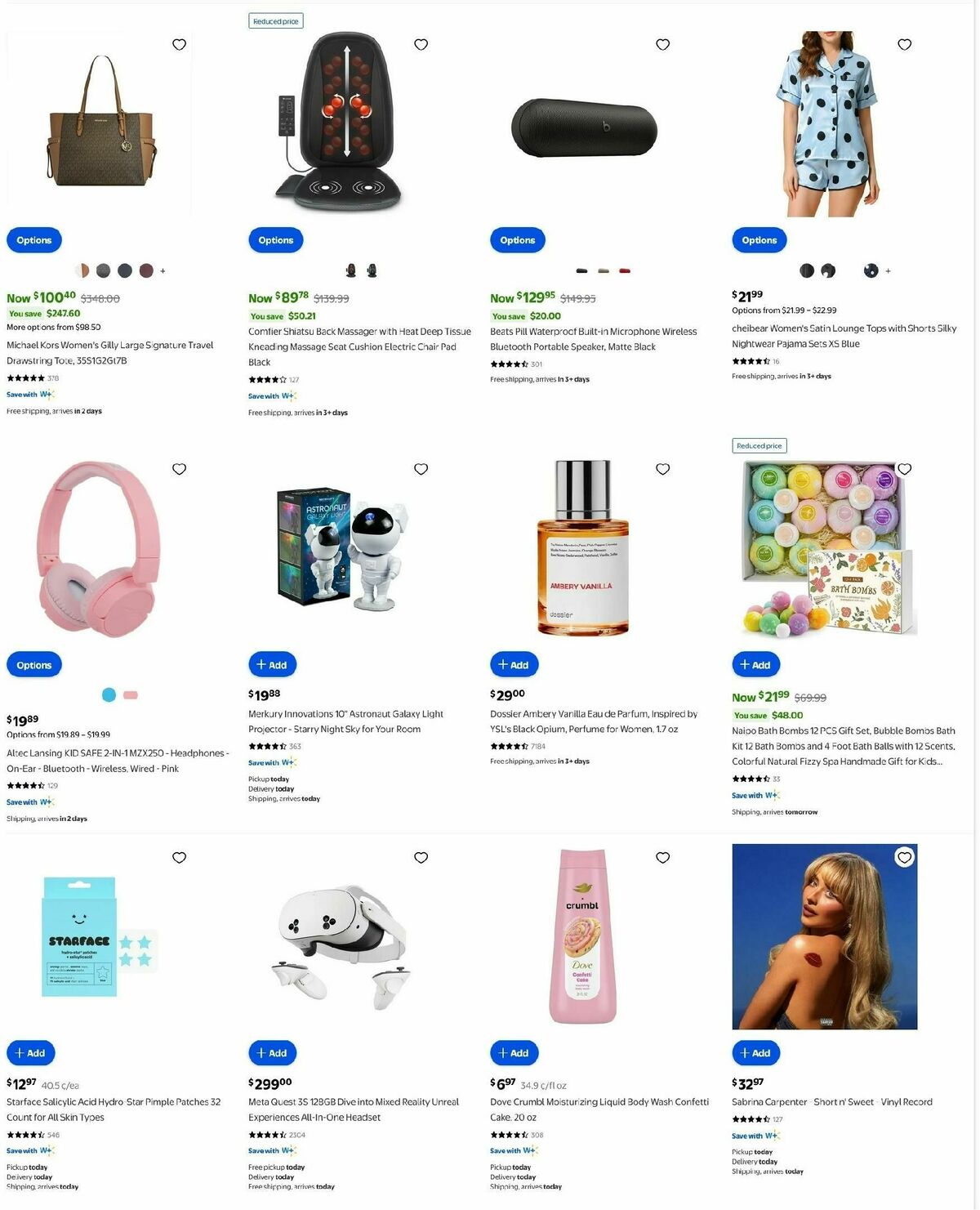Open Options for the Beats Pill speaker
Screen dimensions: 980x1210
(x=517, y=239)
